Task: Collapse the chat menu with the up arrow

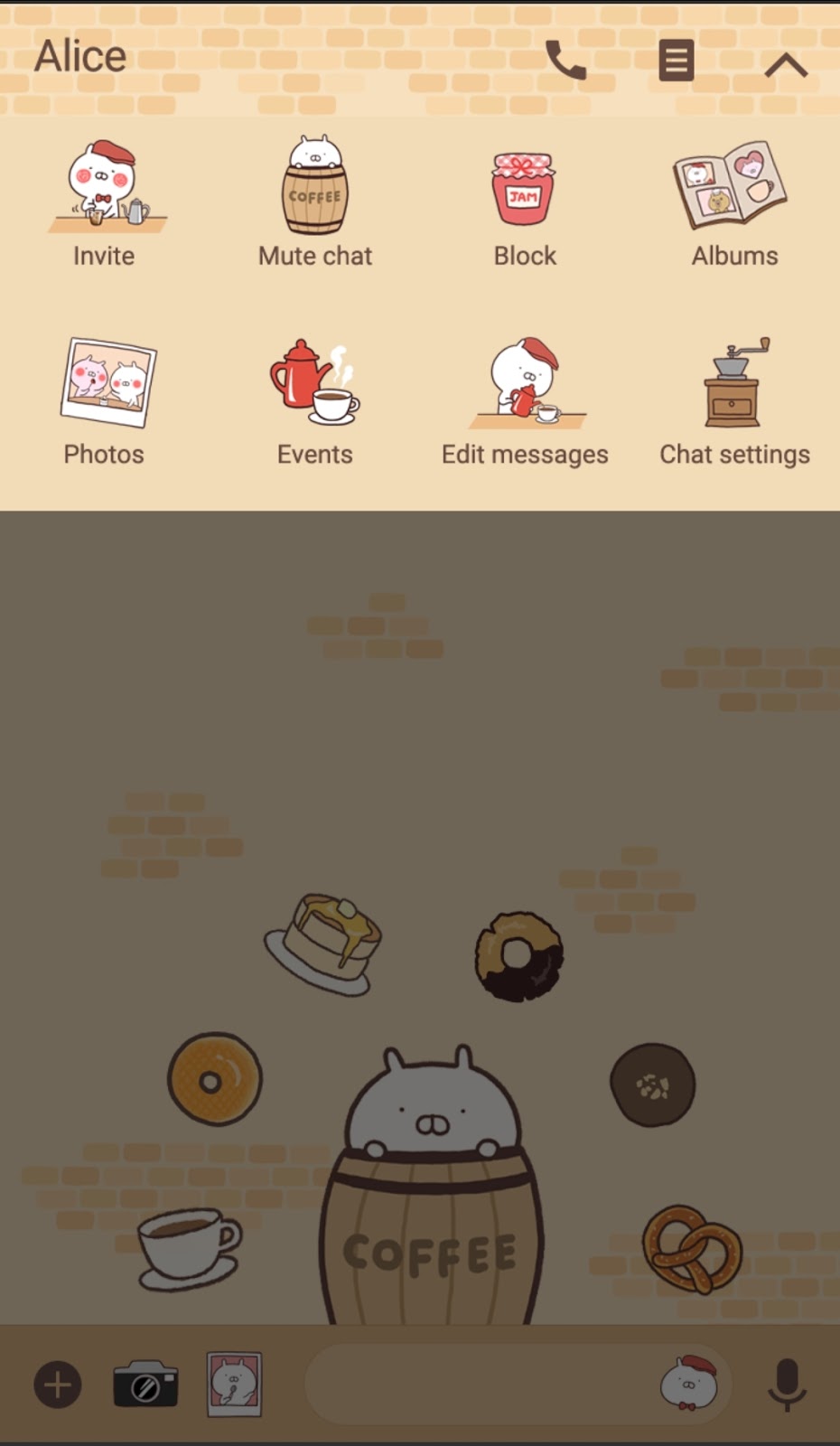Action: [x=785, y=65]
